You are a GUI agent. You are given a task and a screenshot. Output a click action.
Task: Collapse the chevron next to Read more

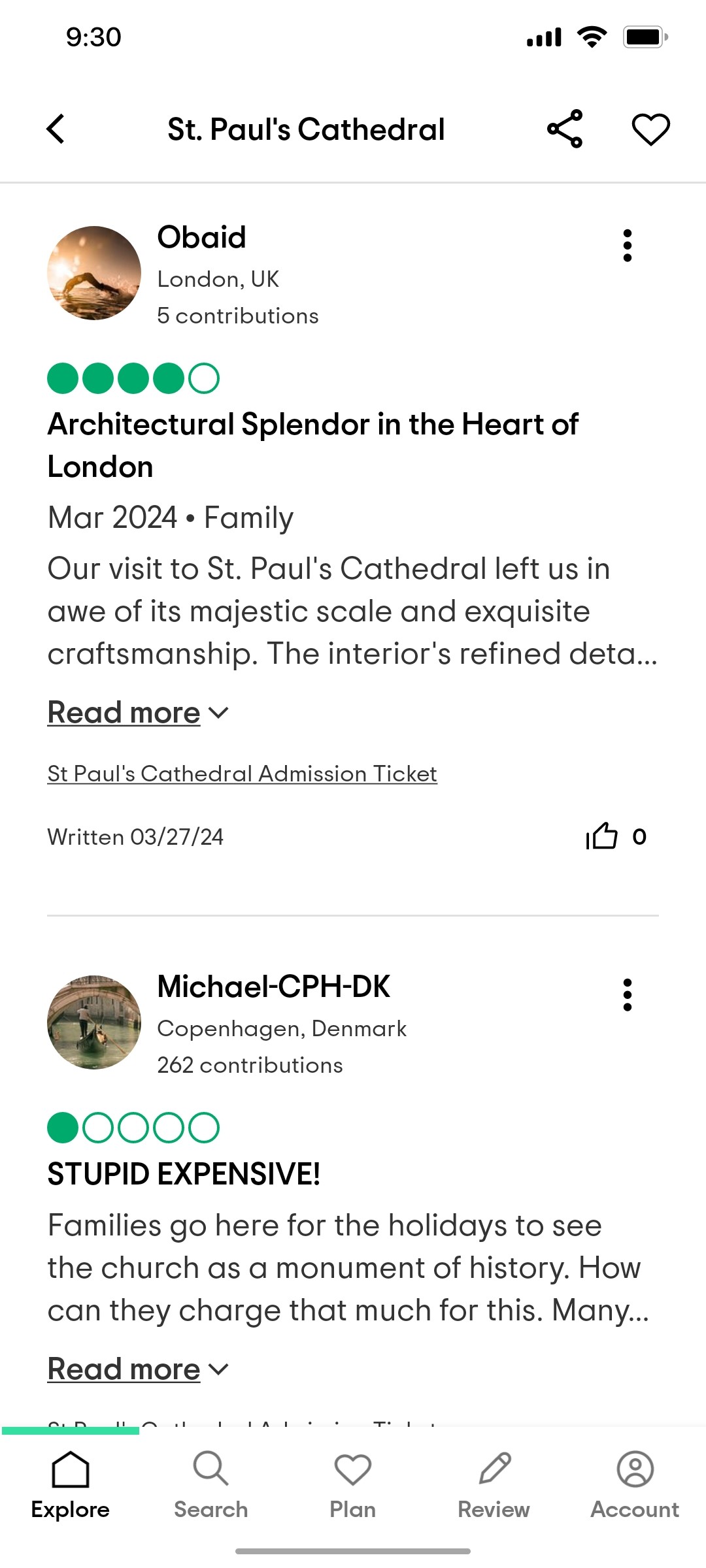(219, 713)
